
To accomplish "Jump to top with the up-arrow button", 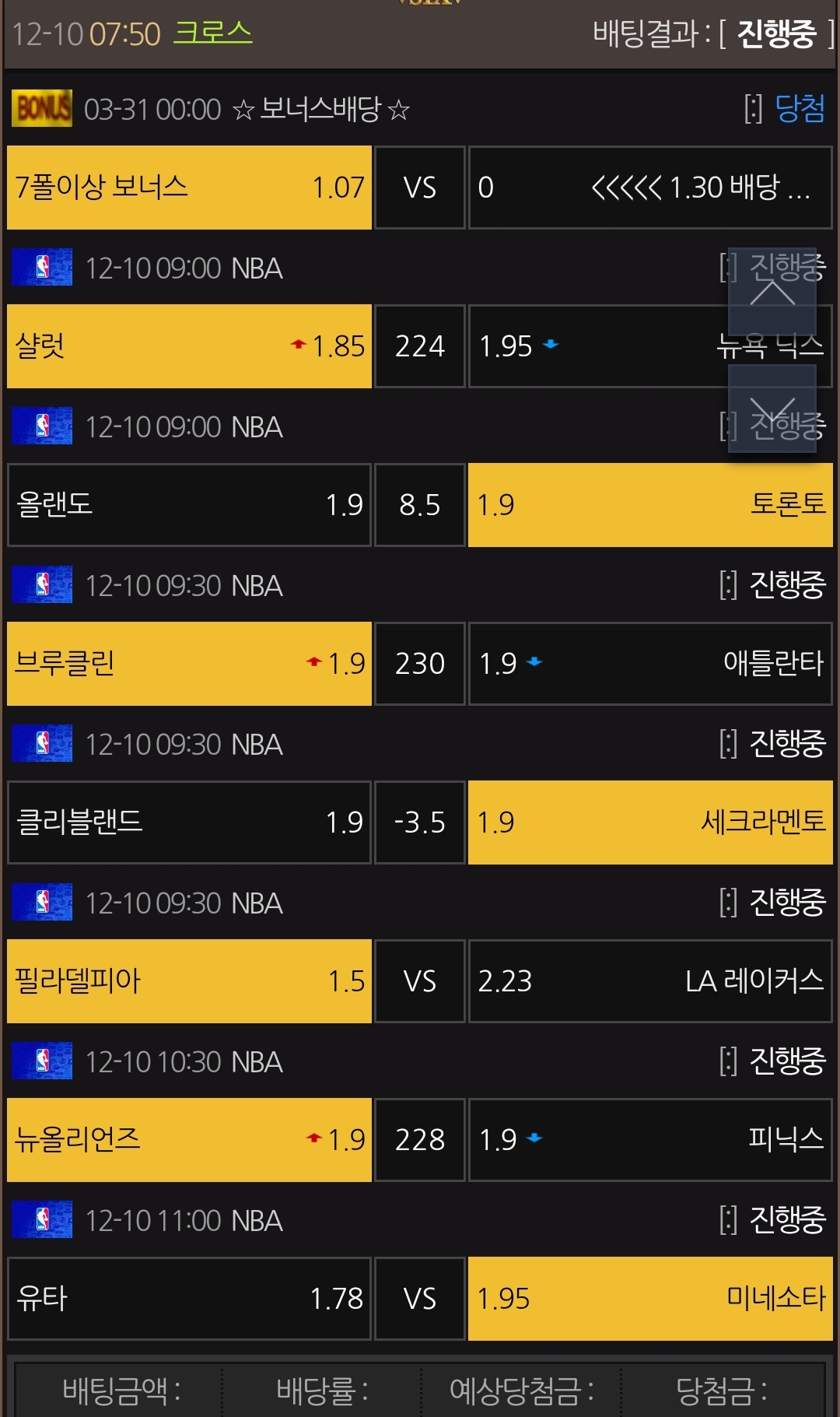I will click(772, 292).
